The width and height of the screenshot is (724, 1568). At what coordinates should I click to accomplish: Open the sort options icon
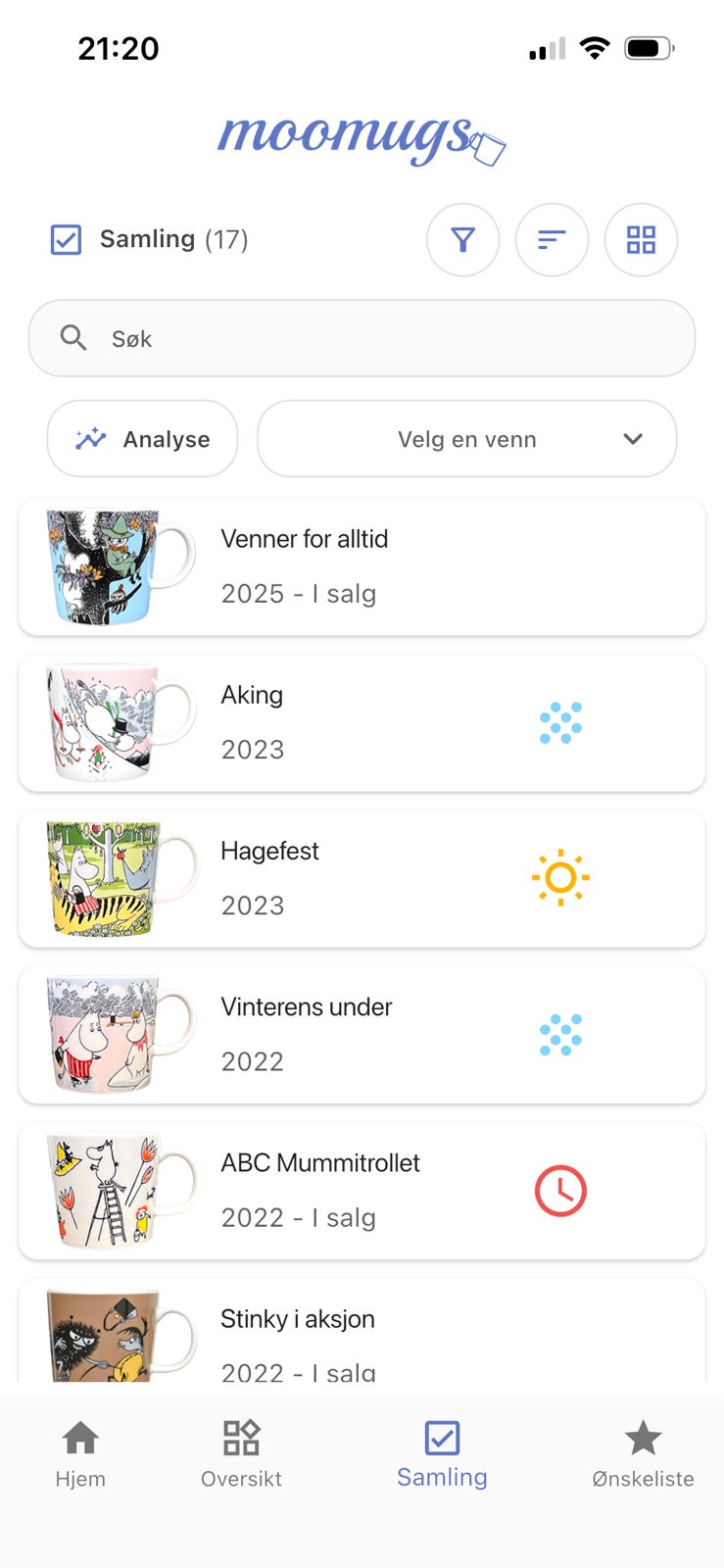click(552, 239)
